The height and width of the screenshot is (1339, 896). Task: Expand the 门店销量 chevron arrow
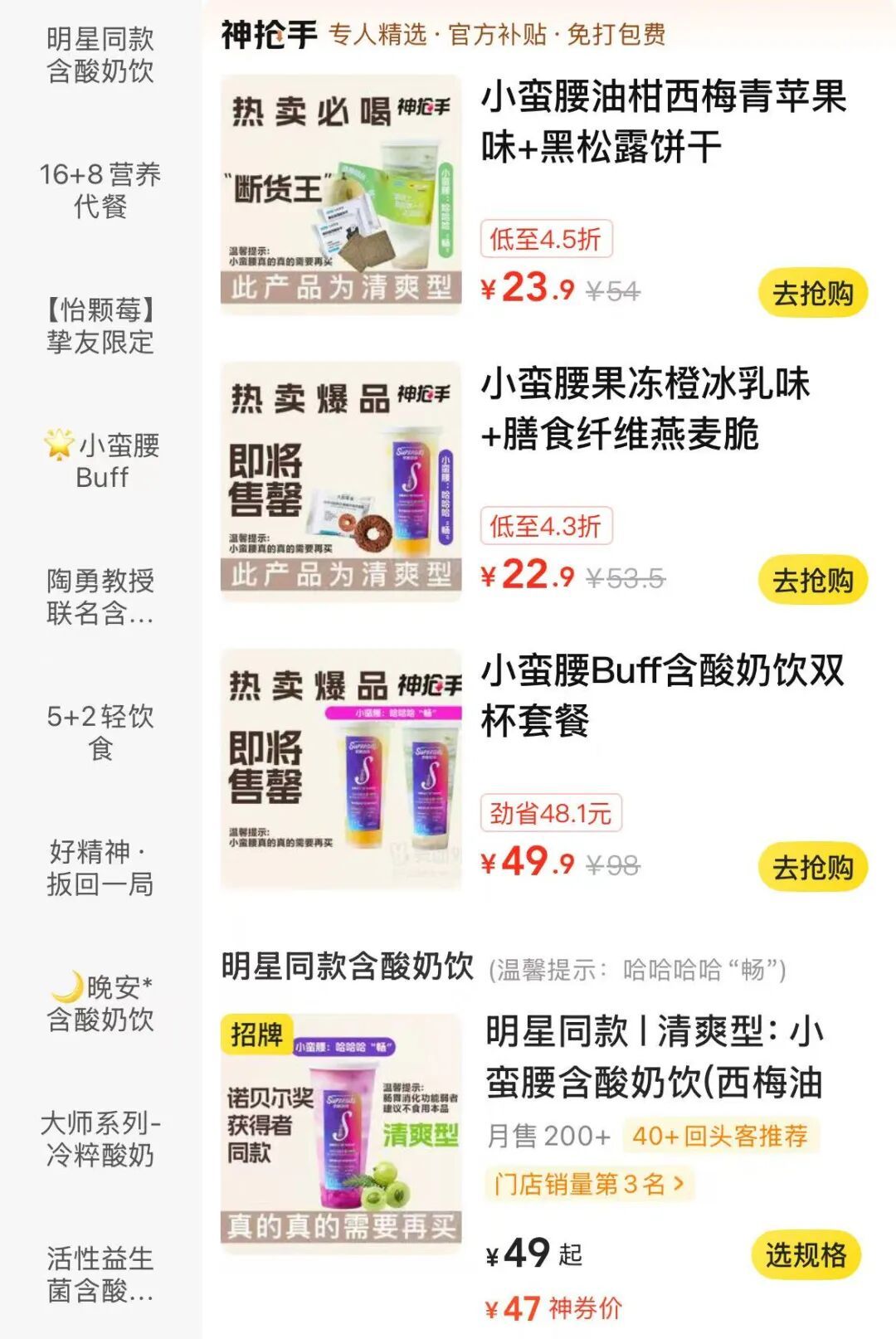pyautogui.click(x=679, y=1185)
